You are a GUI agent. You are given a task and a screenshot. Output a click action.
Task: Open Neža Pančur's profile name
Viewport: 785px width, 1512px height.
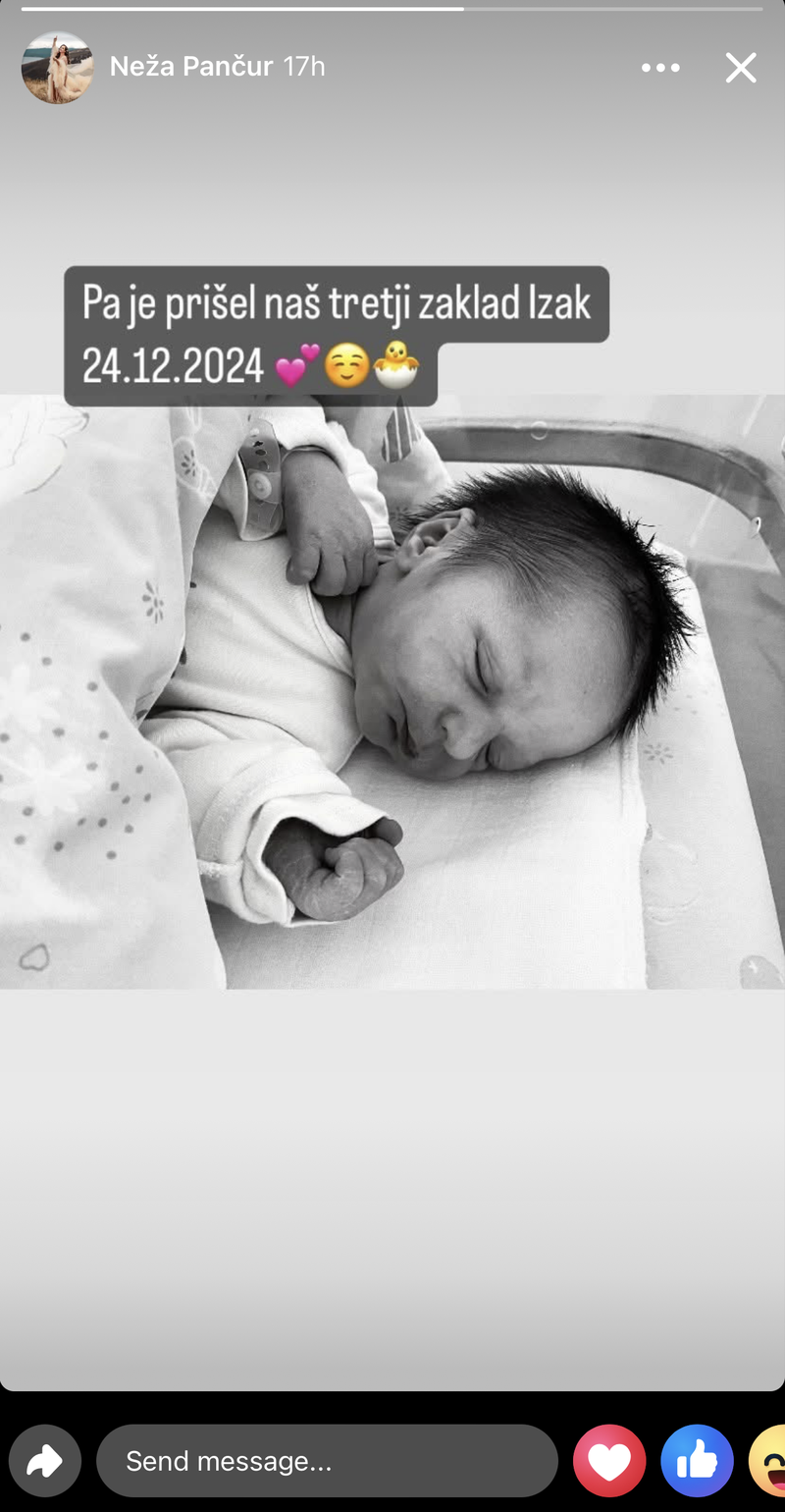click(191, 67)
